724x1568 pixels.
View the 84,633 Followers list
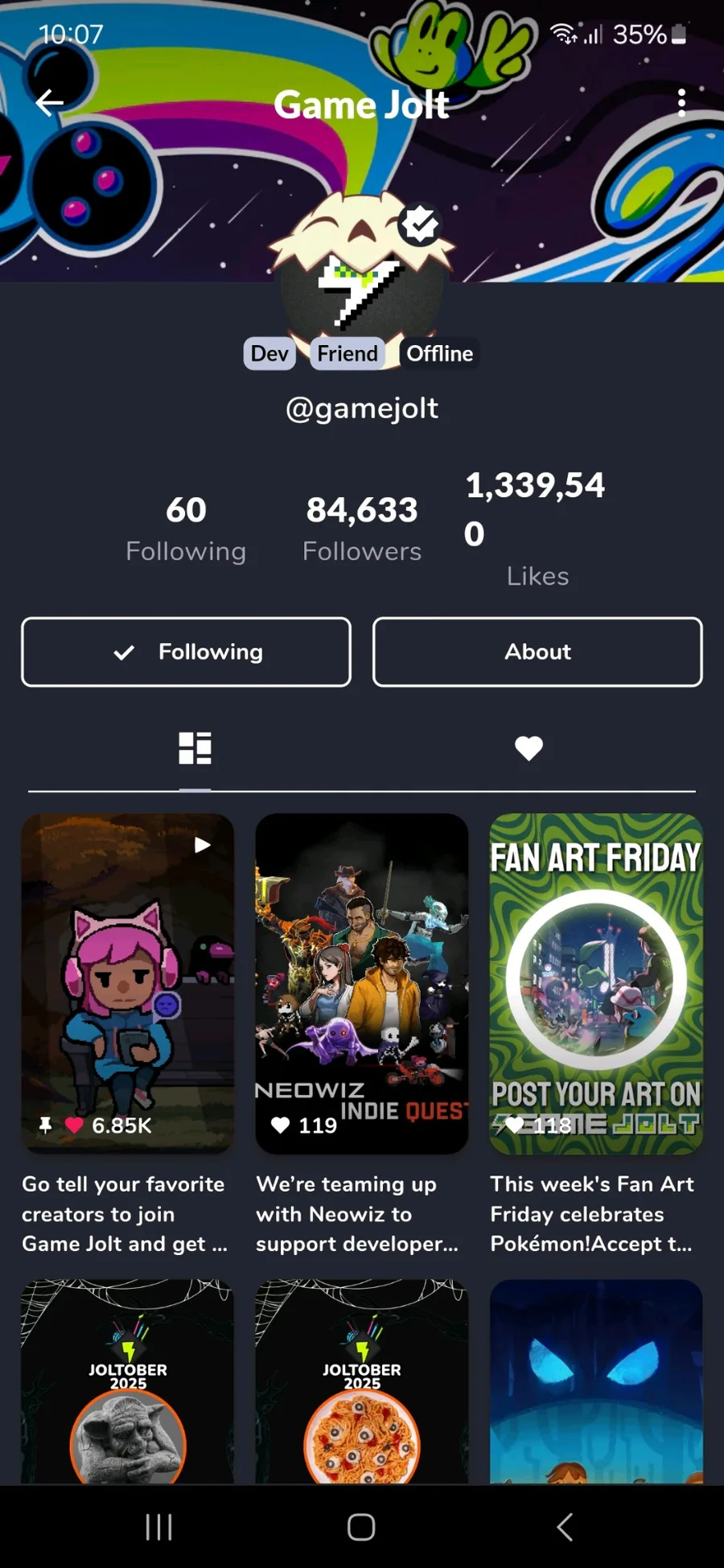point(362,529)
